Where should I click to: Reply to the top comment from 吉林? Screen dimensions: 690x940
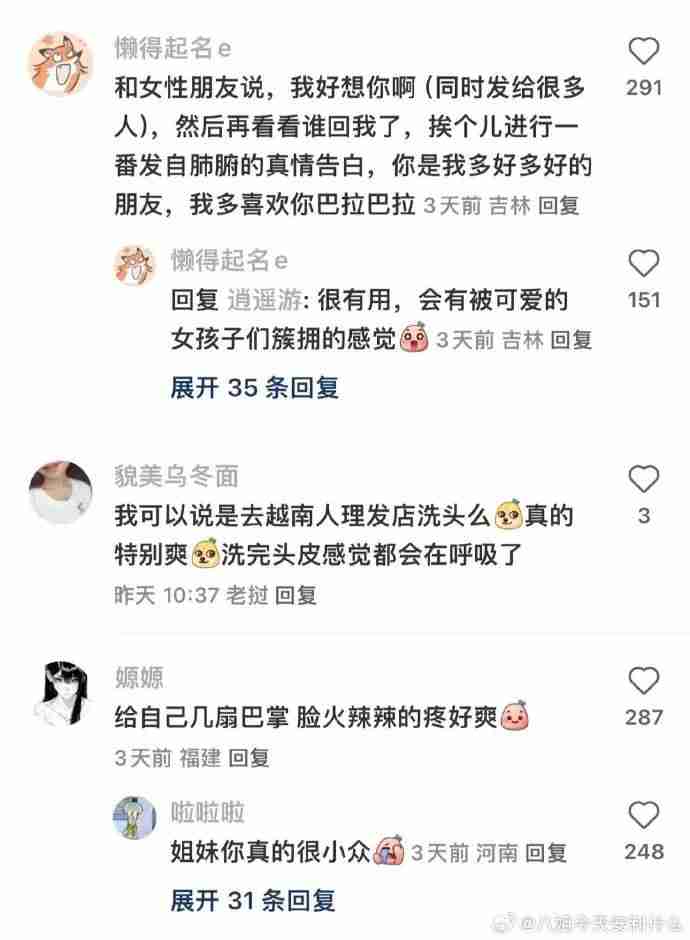coord(559,206)
